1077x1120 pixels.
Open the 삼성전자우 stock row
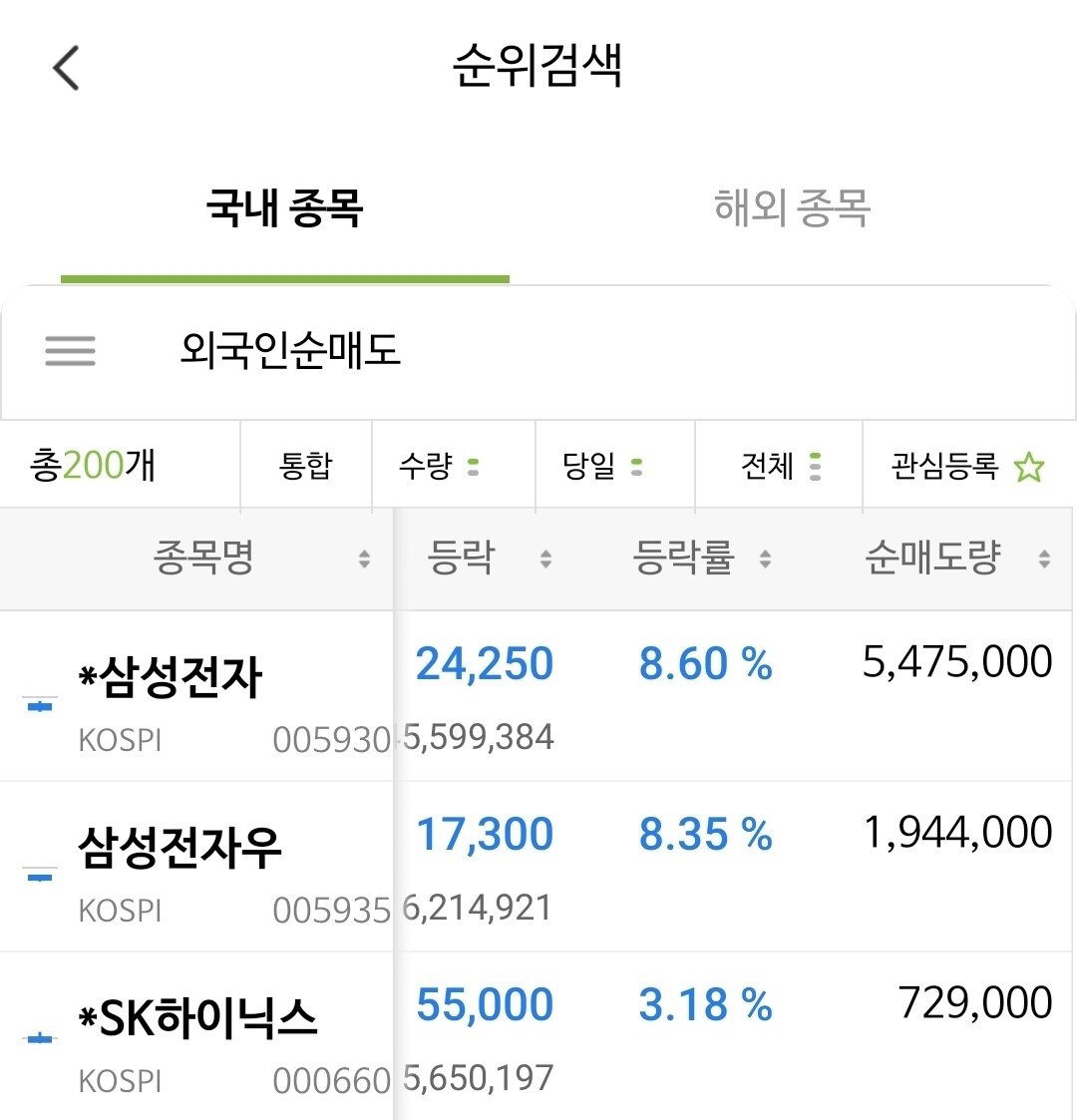[x=538, y=867]
